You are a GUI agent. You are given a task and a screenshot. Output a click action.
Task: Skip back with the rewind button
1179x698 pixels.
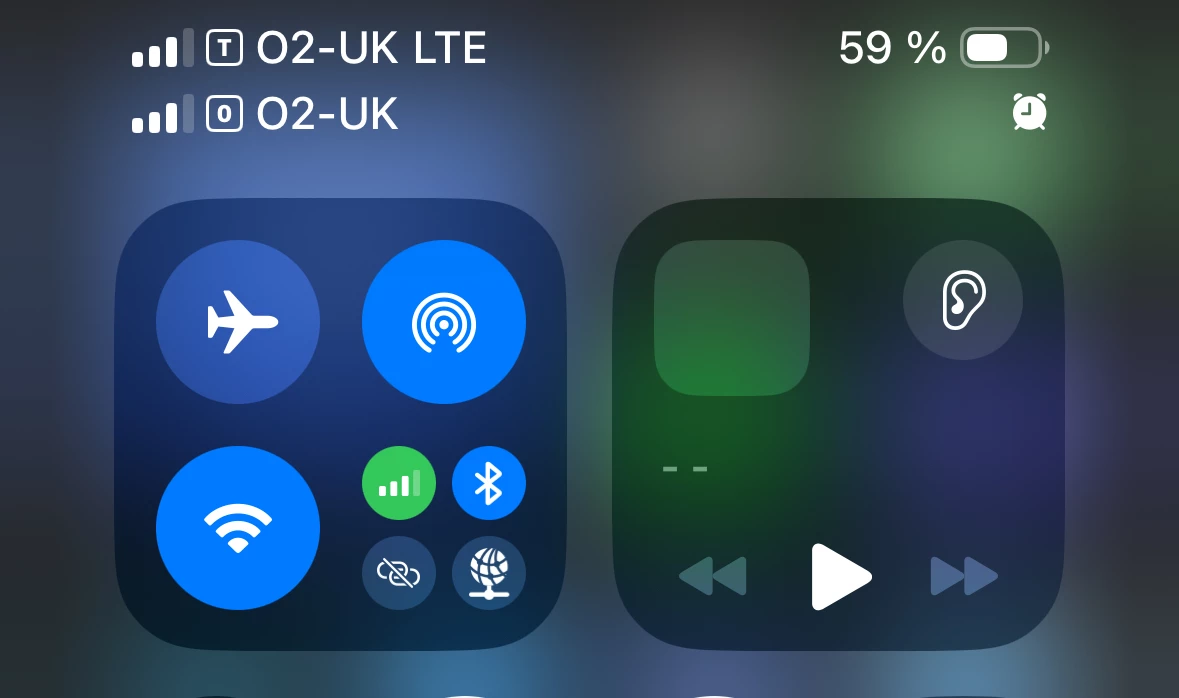point(713,576)
